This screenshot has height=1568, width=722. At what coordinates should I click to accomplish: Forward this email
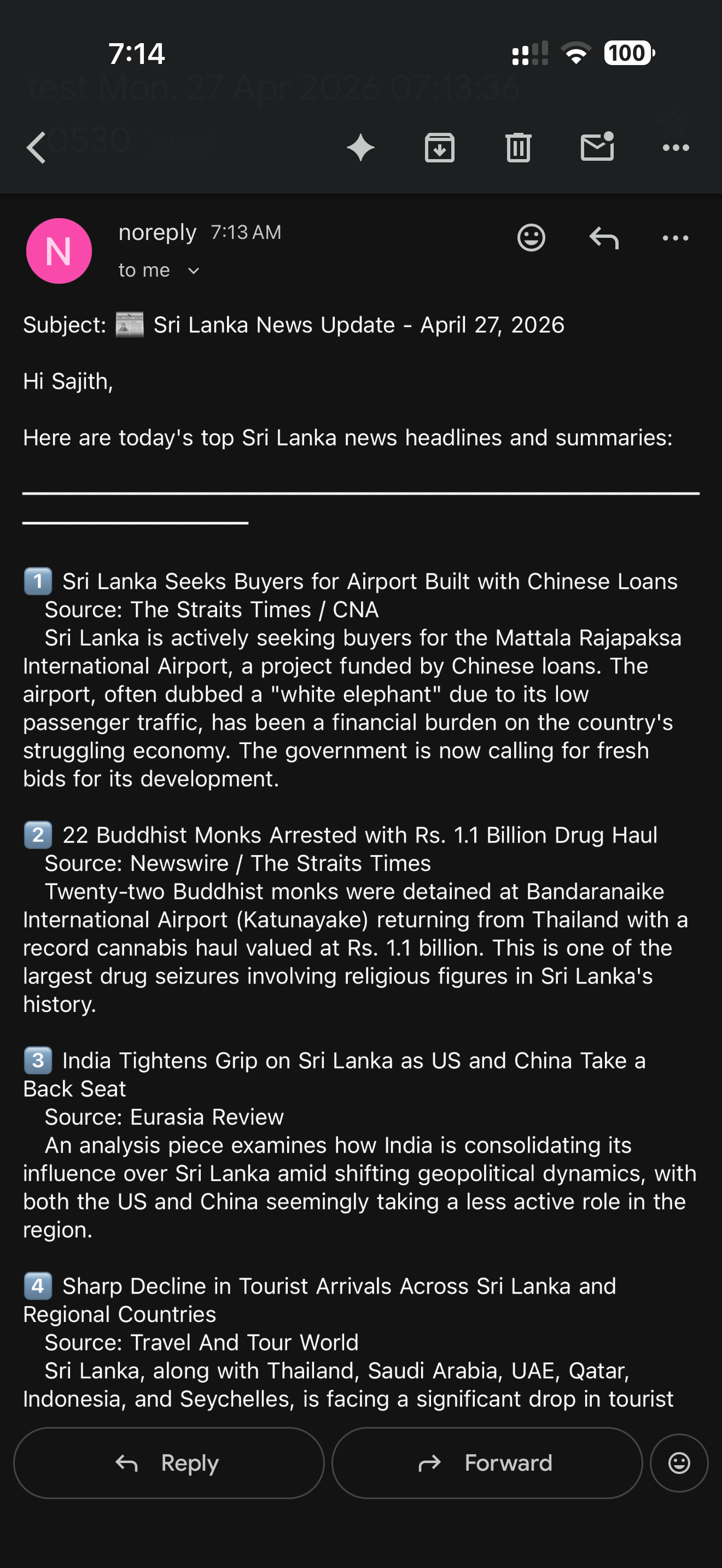tap(487, 1462)
